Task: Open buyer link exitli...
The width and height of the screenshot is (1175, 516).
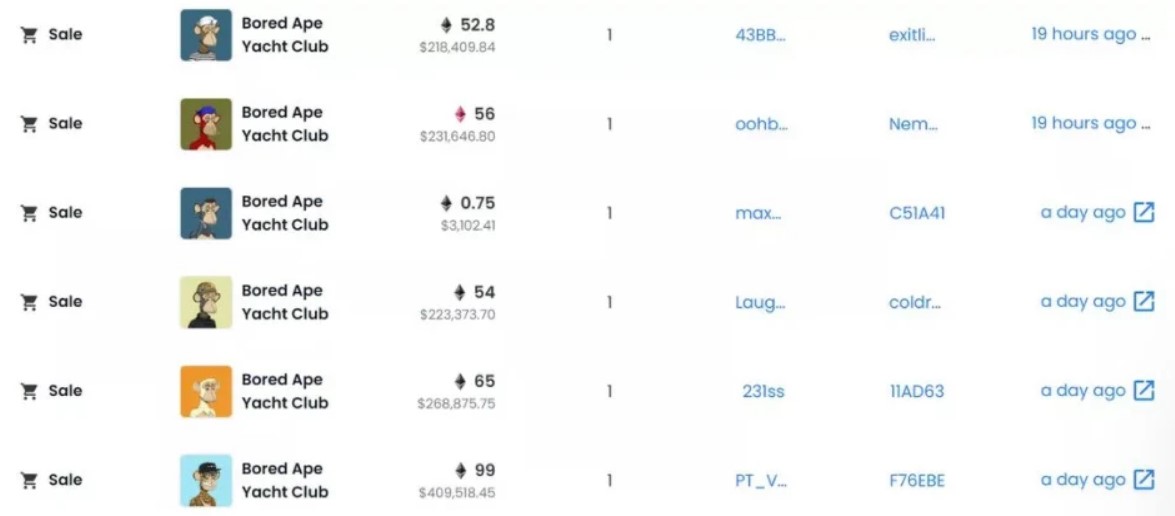Action: pos(911,35)
